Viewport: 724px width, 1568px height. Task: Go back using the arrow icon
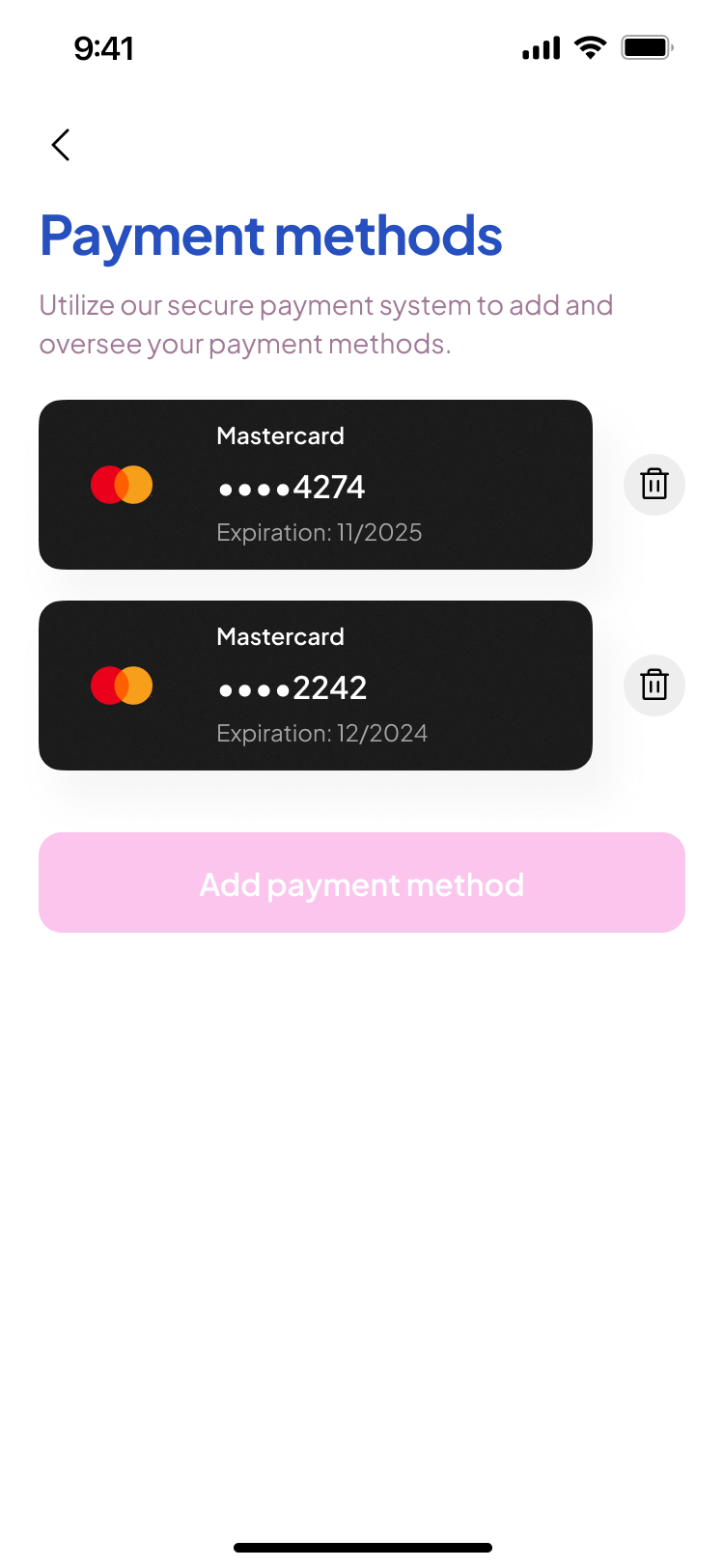coord(61,145)
